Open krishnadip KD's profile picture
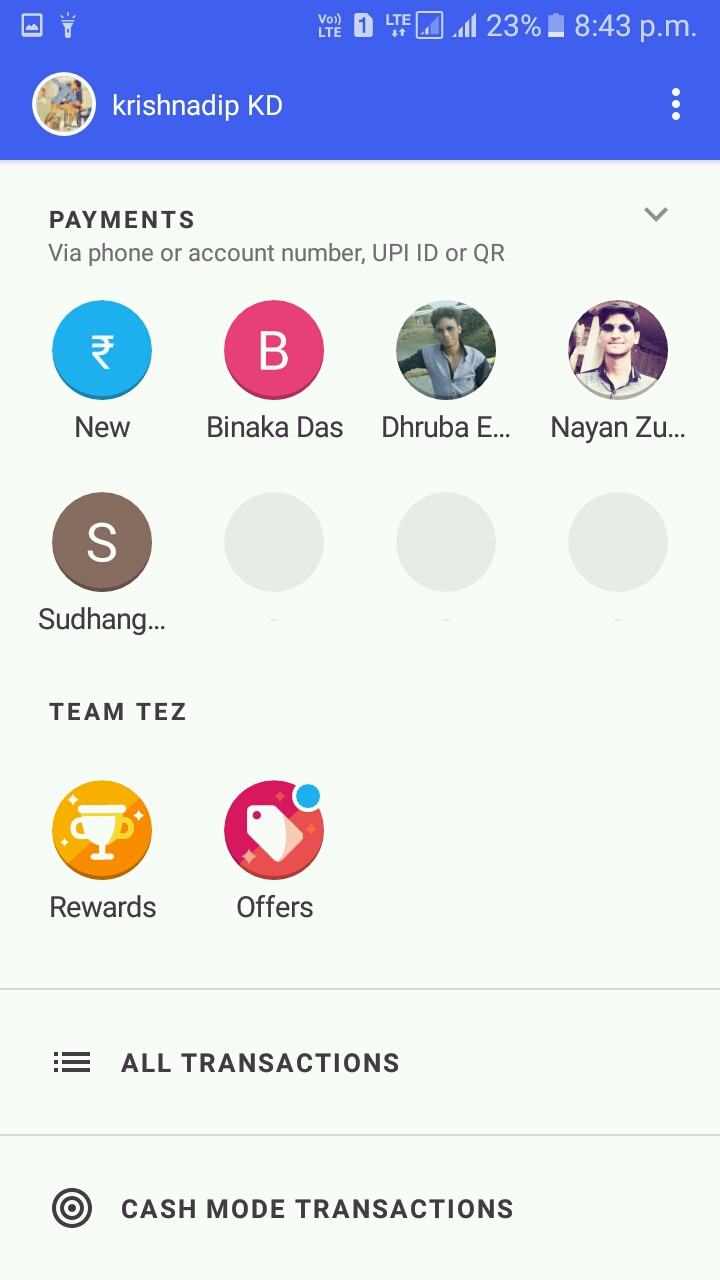Viewport: 720px width, 1280px height. click(64, 104)
